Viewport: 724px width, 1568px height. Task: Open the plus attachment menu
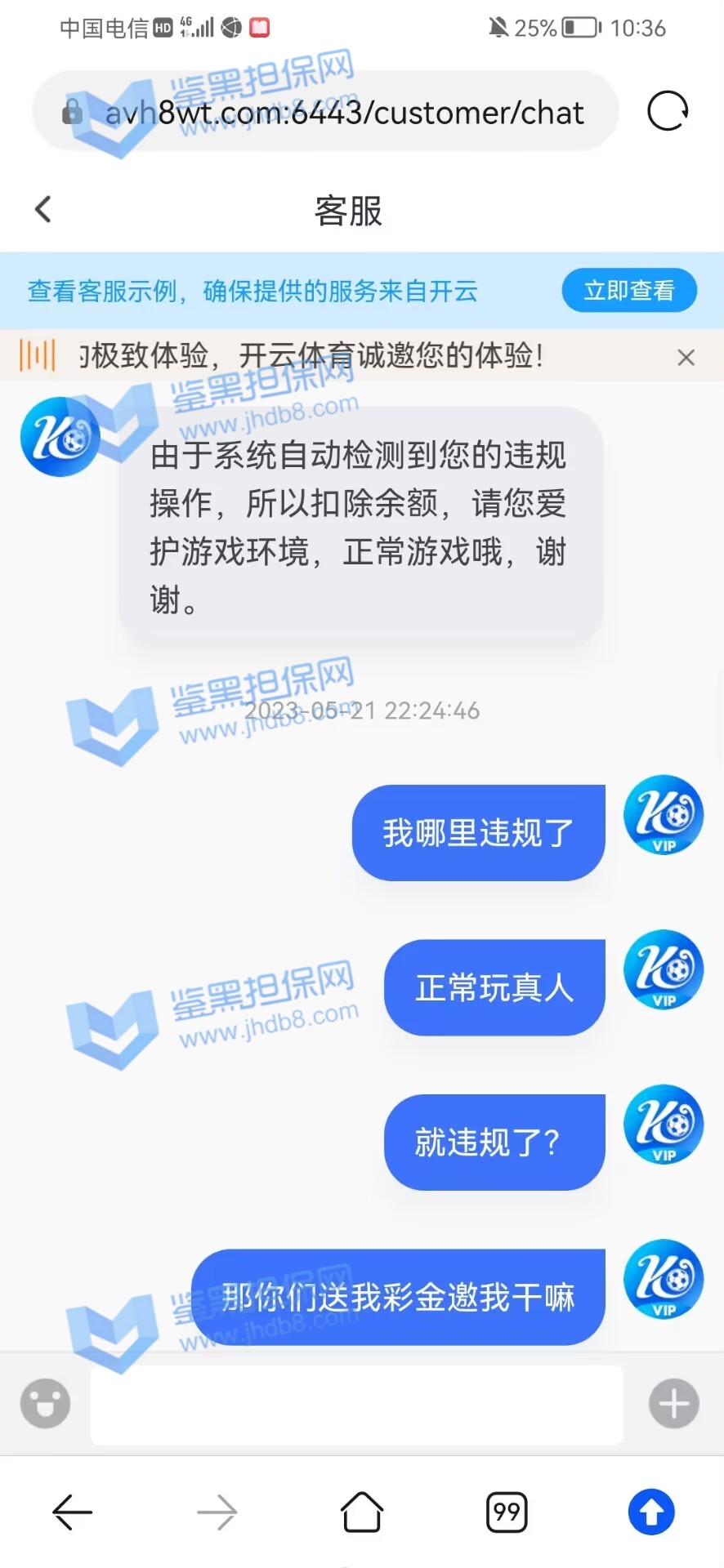pos(673,1403)
